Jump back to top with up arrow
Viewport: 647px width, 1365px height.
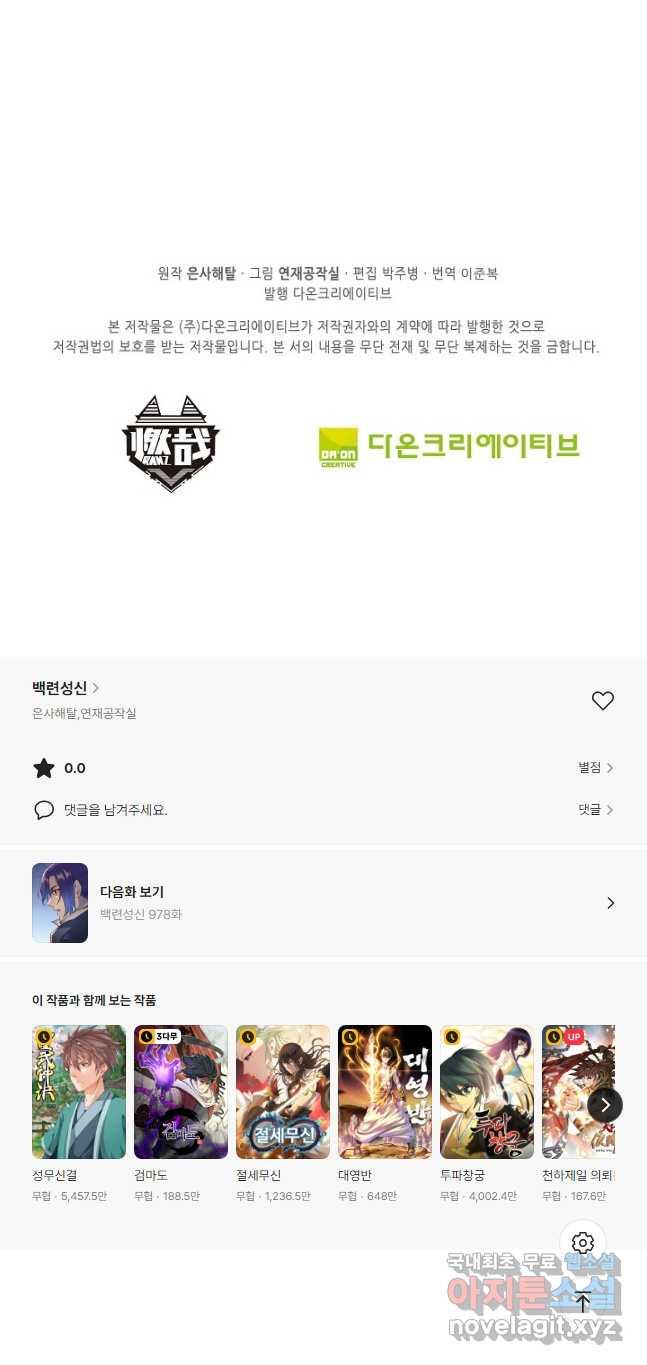coord(583,1302)
